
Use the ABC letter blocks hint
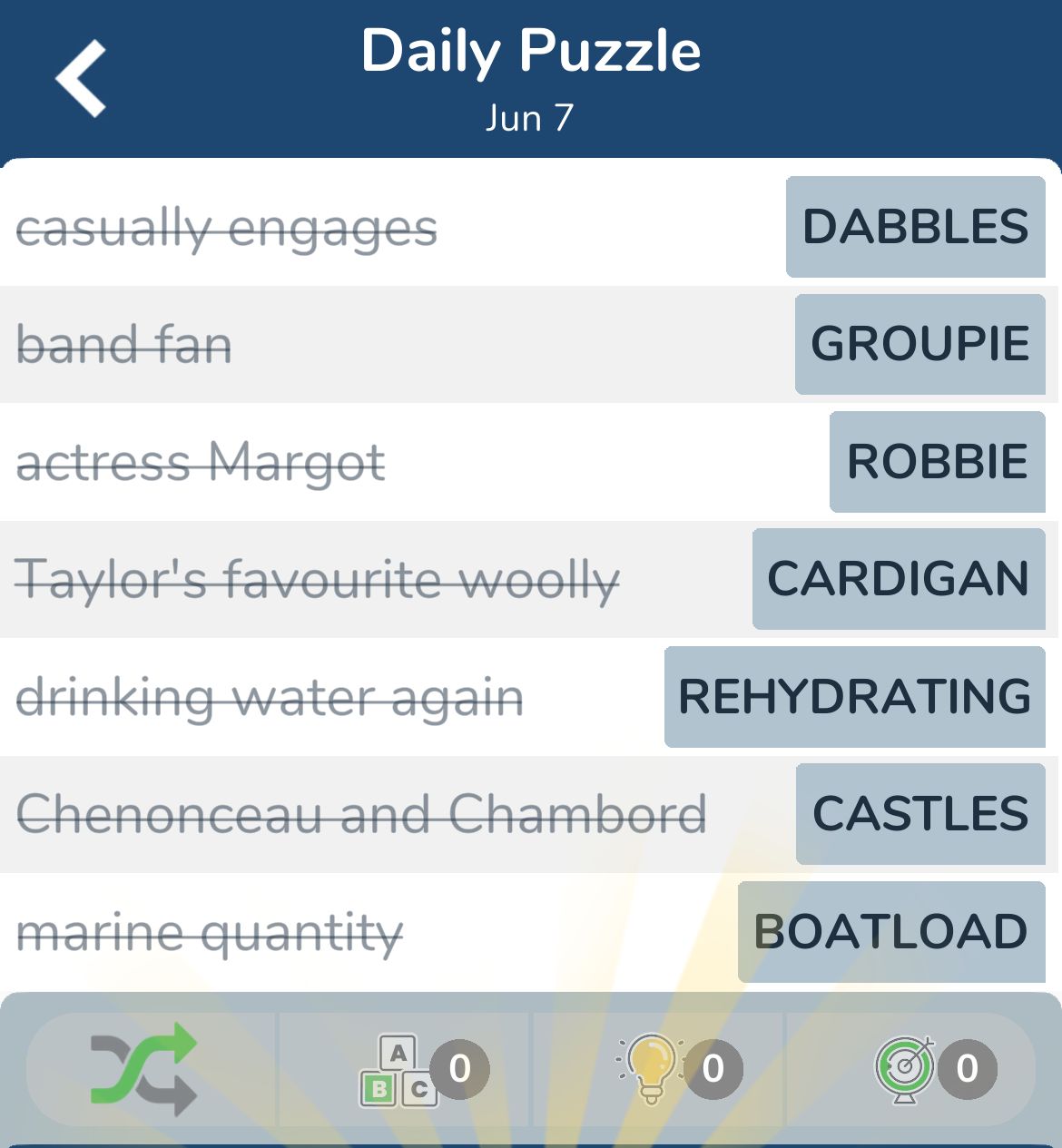399,1070
